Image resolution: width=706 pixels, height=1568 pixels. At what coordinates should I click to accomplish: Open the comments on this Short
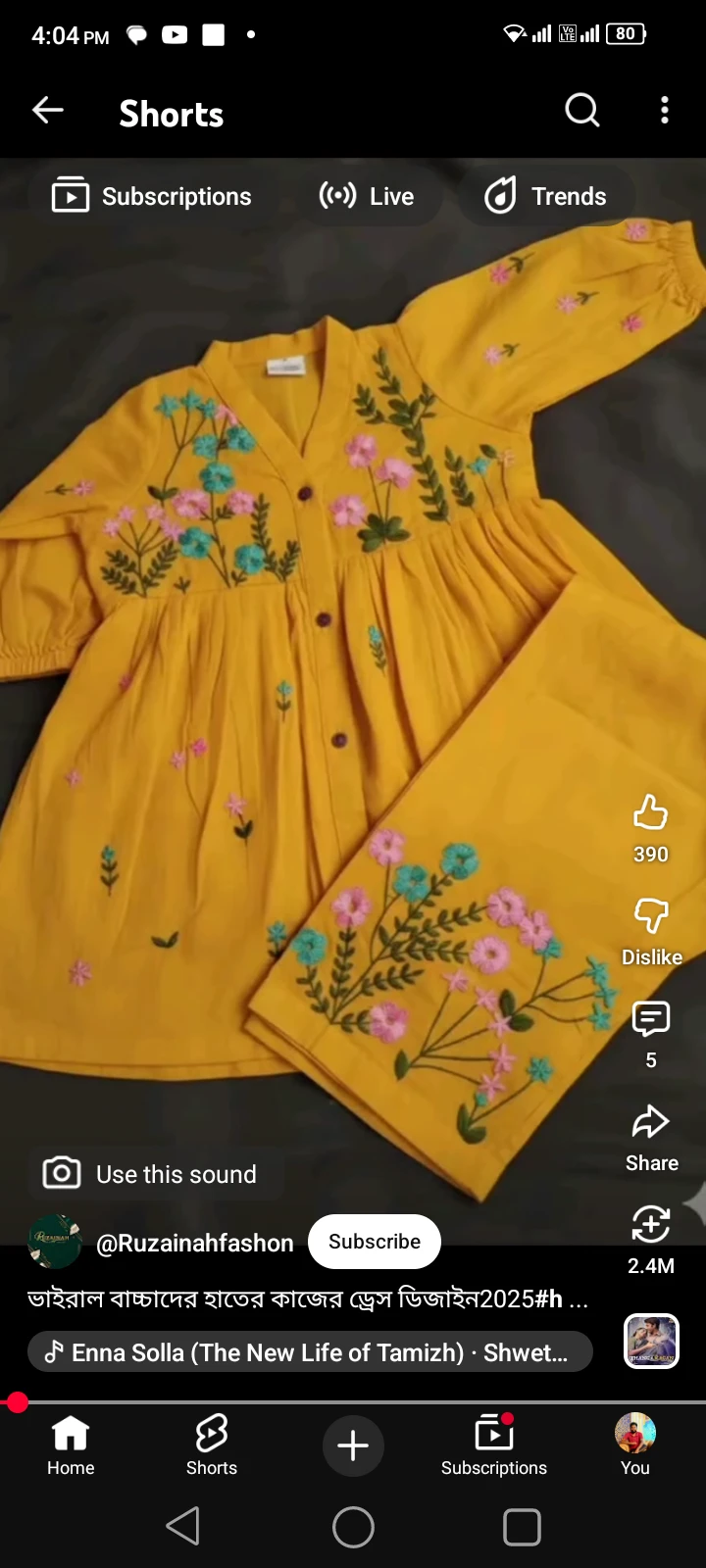click(650, 1020)
